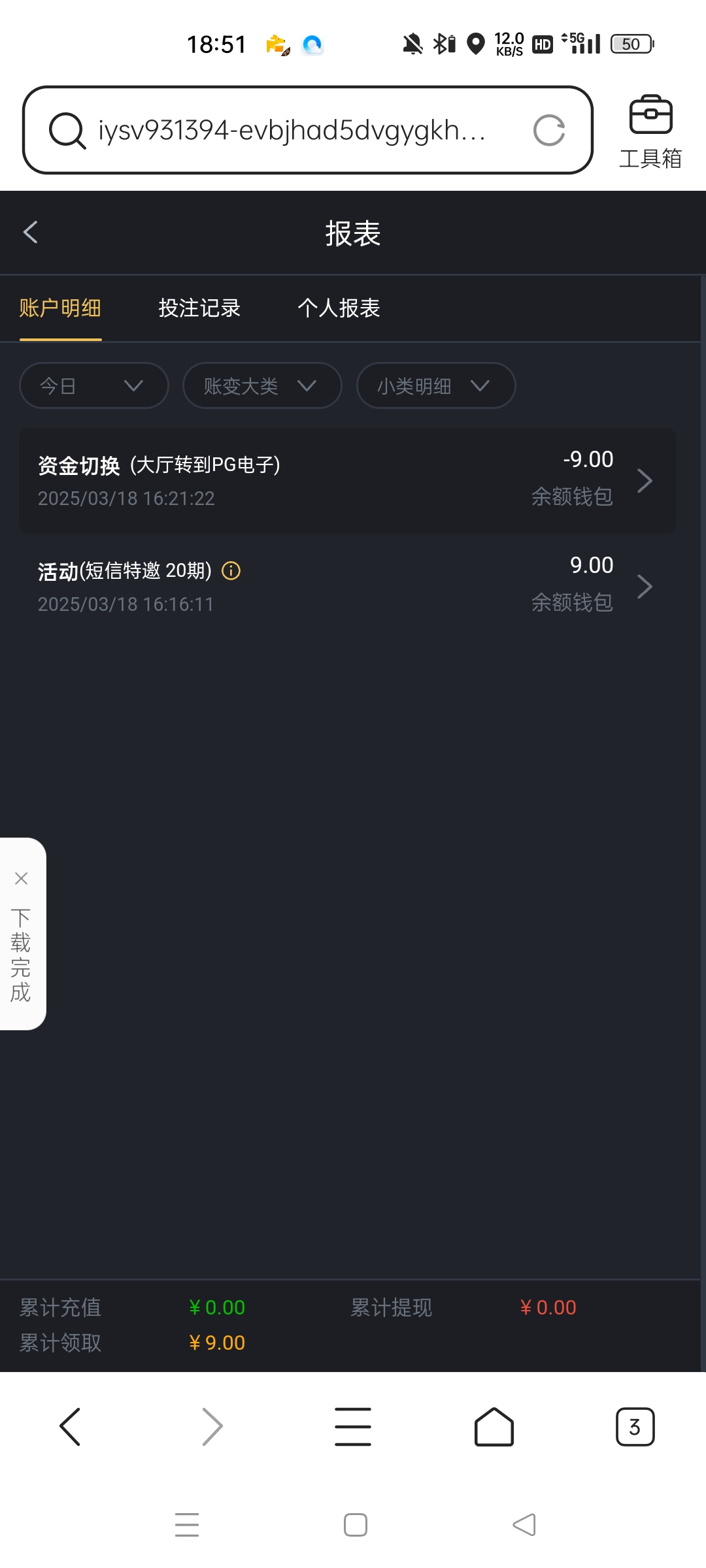Go to browser home screen

click(x=494, y=1426)
